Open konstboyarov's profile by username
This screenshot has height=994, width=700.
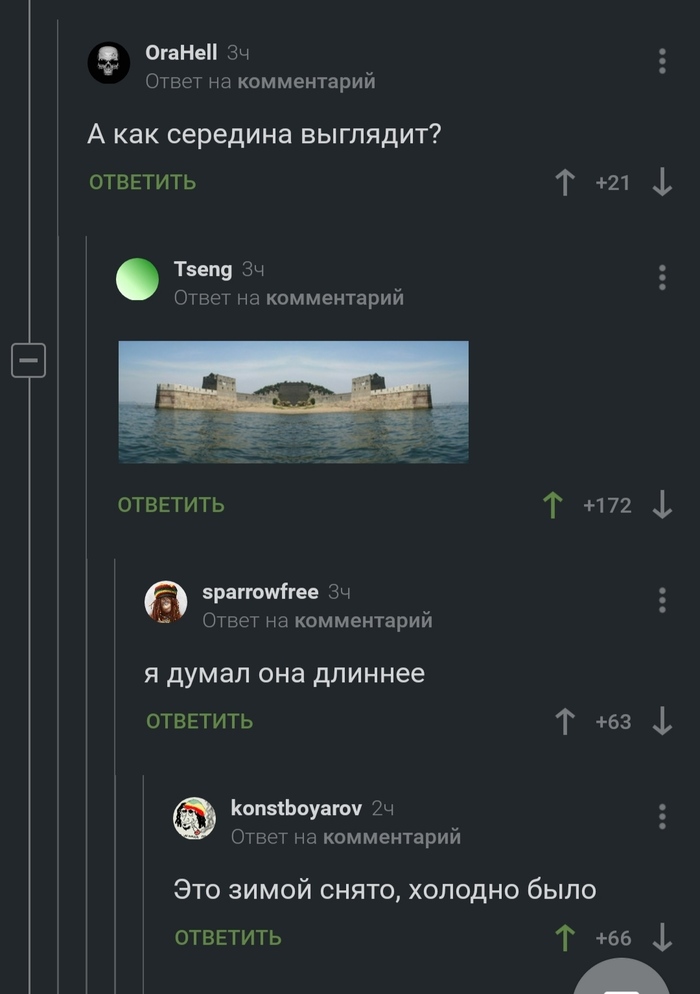coord(296,807)
